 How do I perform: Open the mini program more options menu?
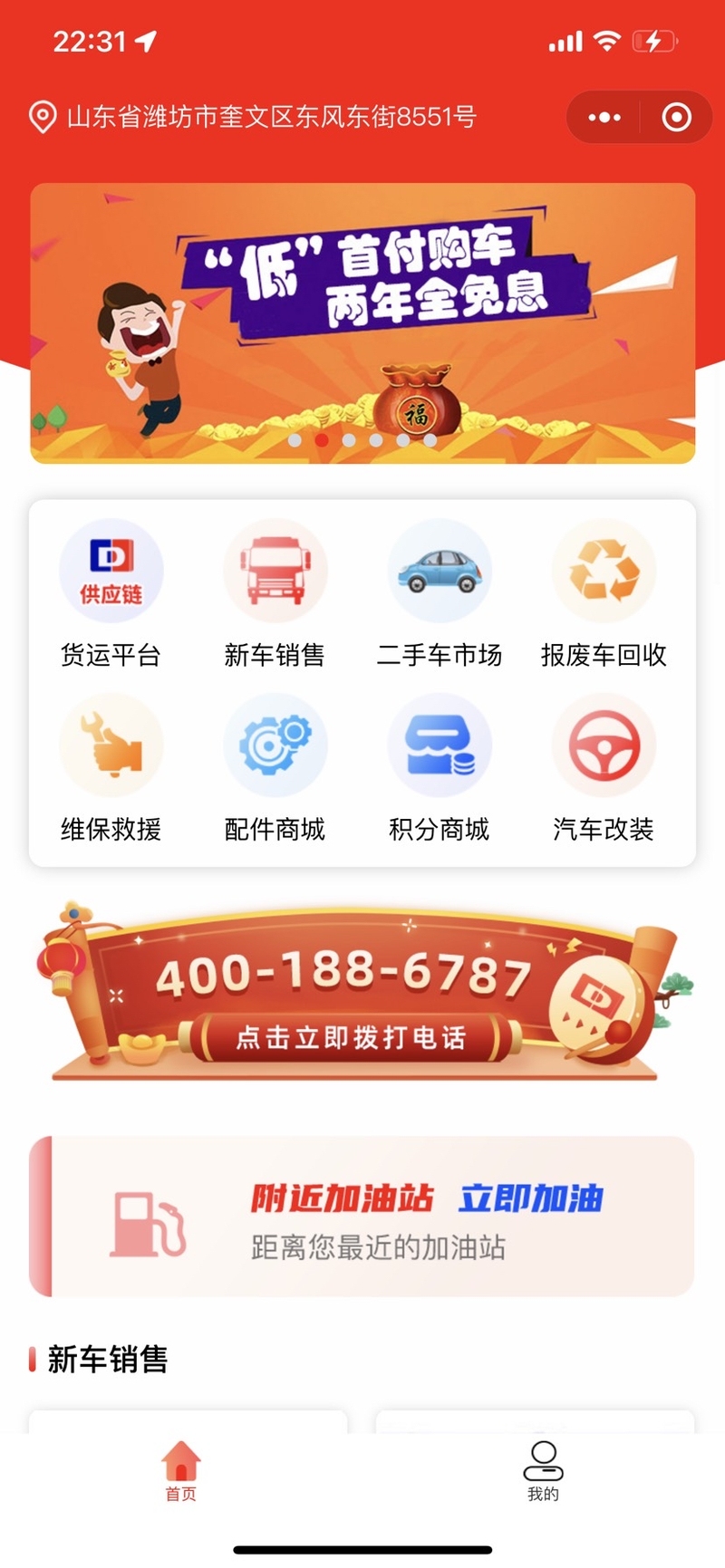[604, 117]
